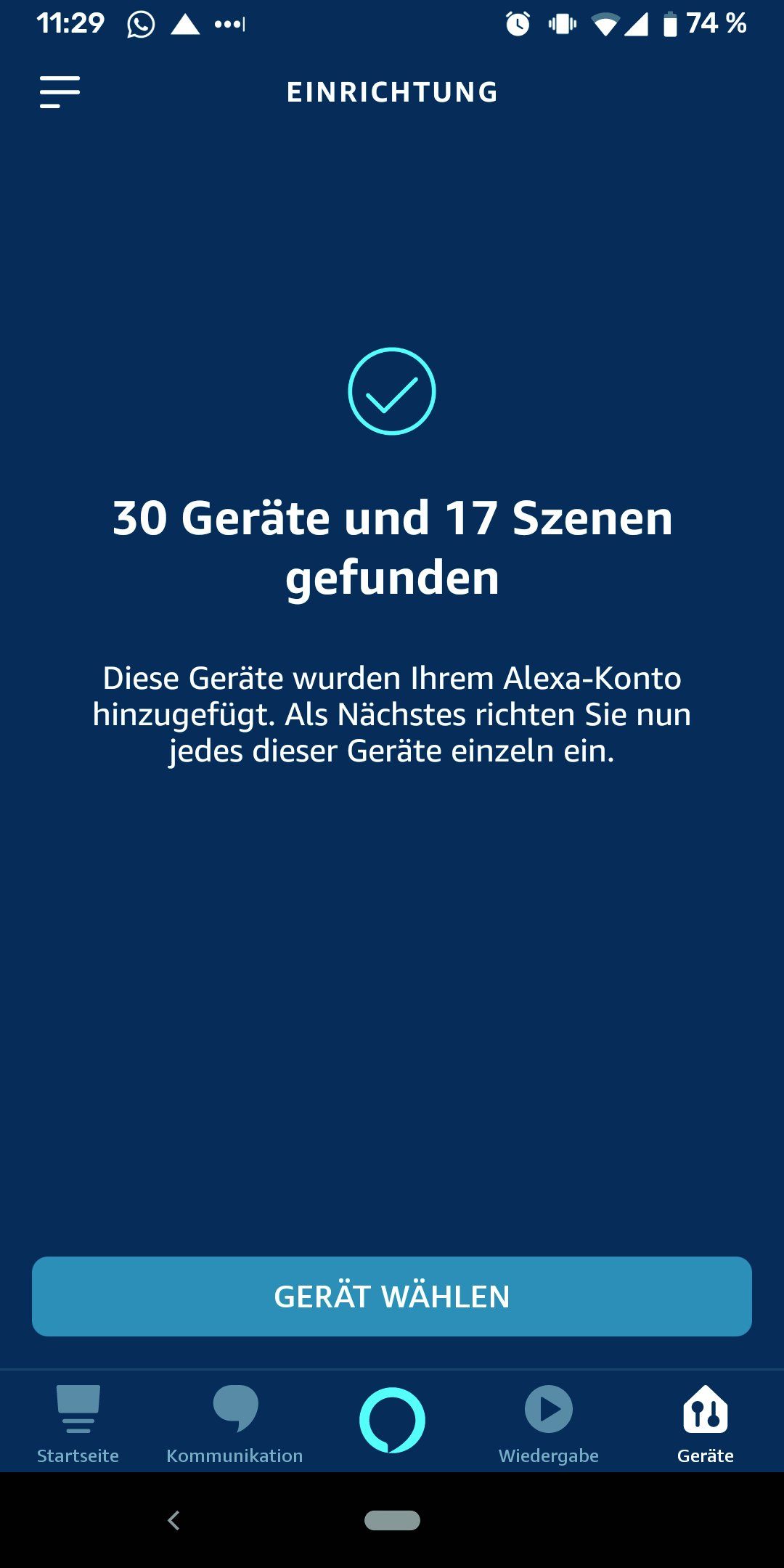The height and width of the screenshot is (1568, 784).
Task: Go to the Wiedergabe tab
Action: pyautogui.click(x=549, y=1423)
